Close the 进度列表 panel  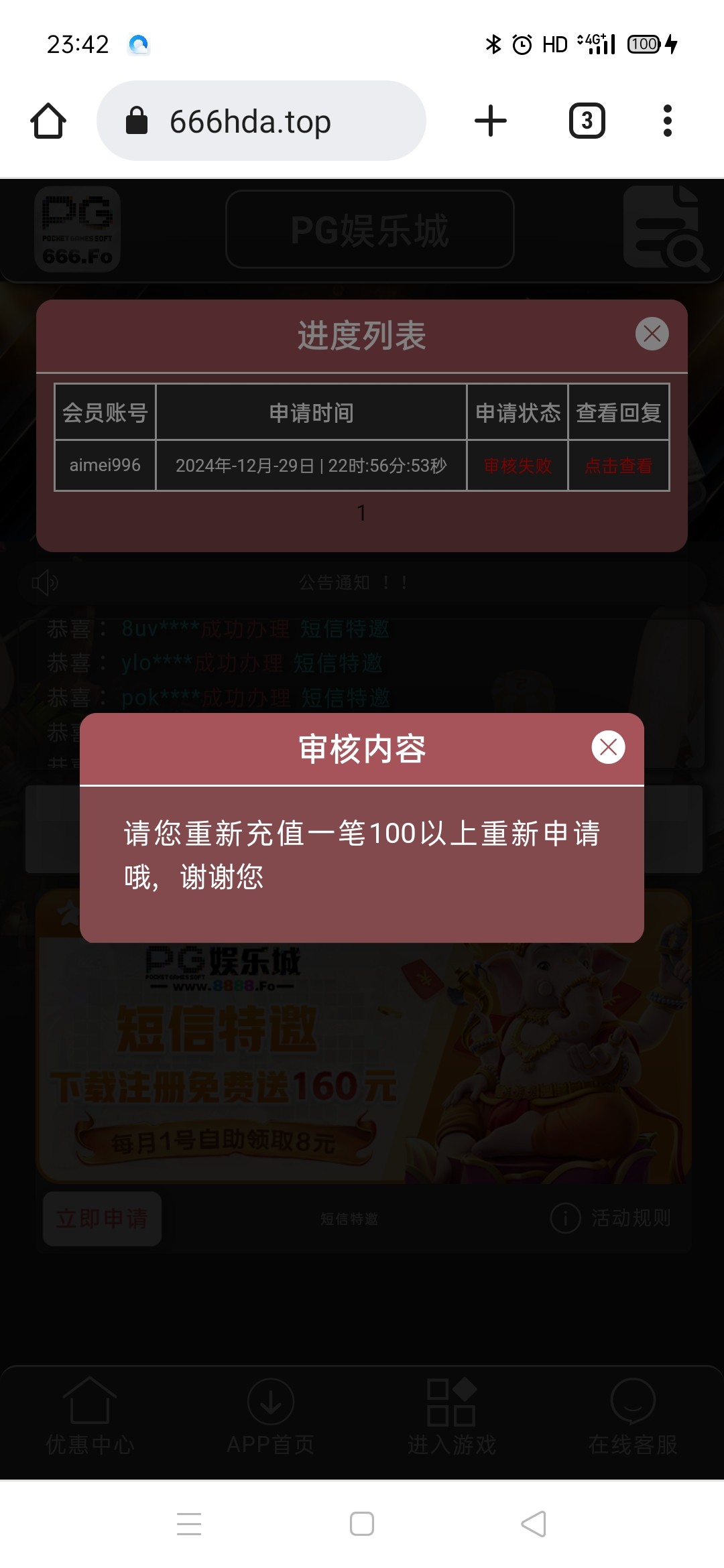point(652,334)
